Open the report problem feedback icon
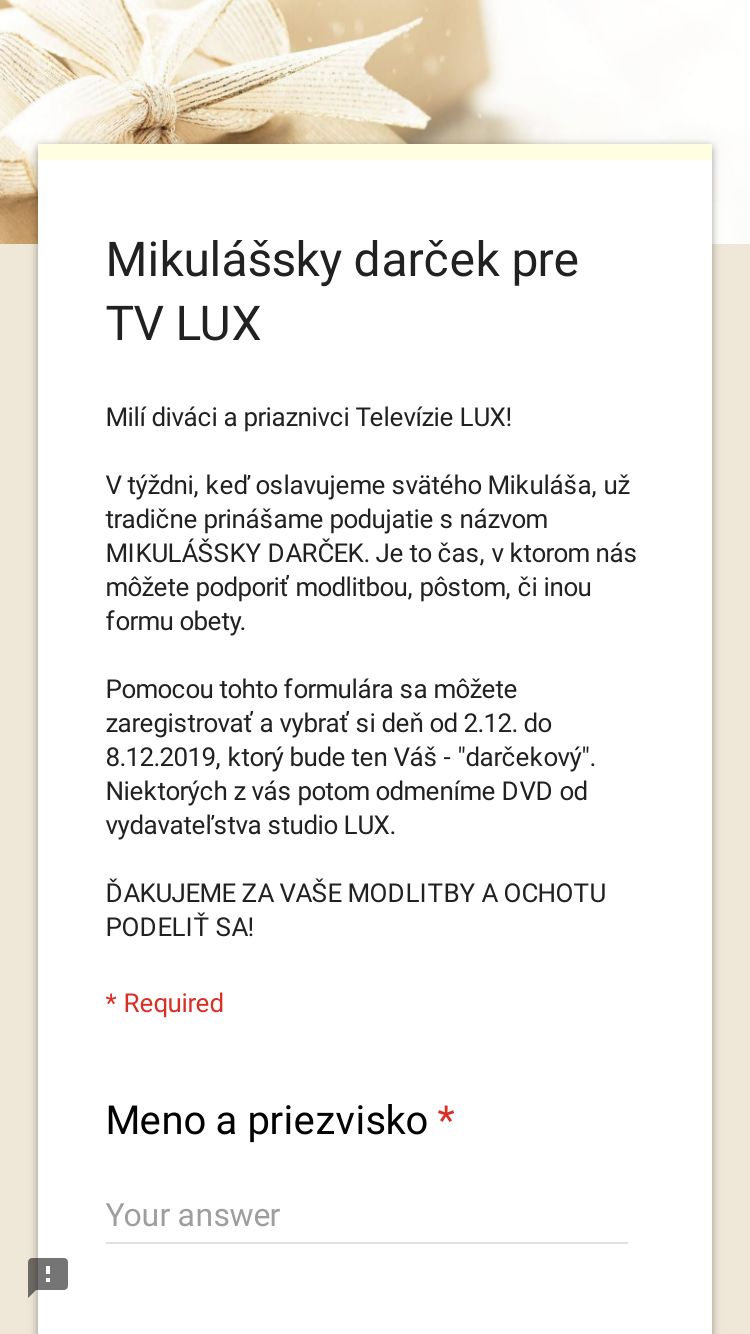 click(x=47, y=1276)
